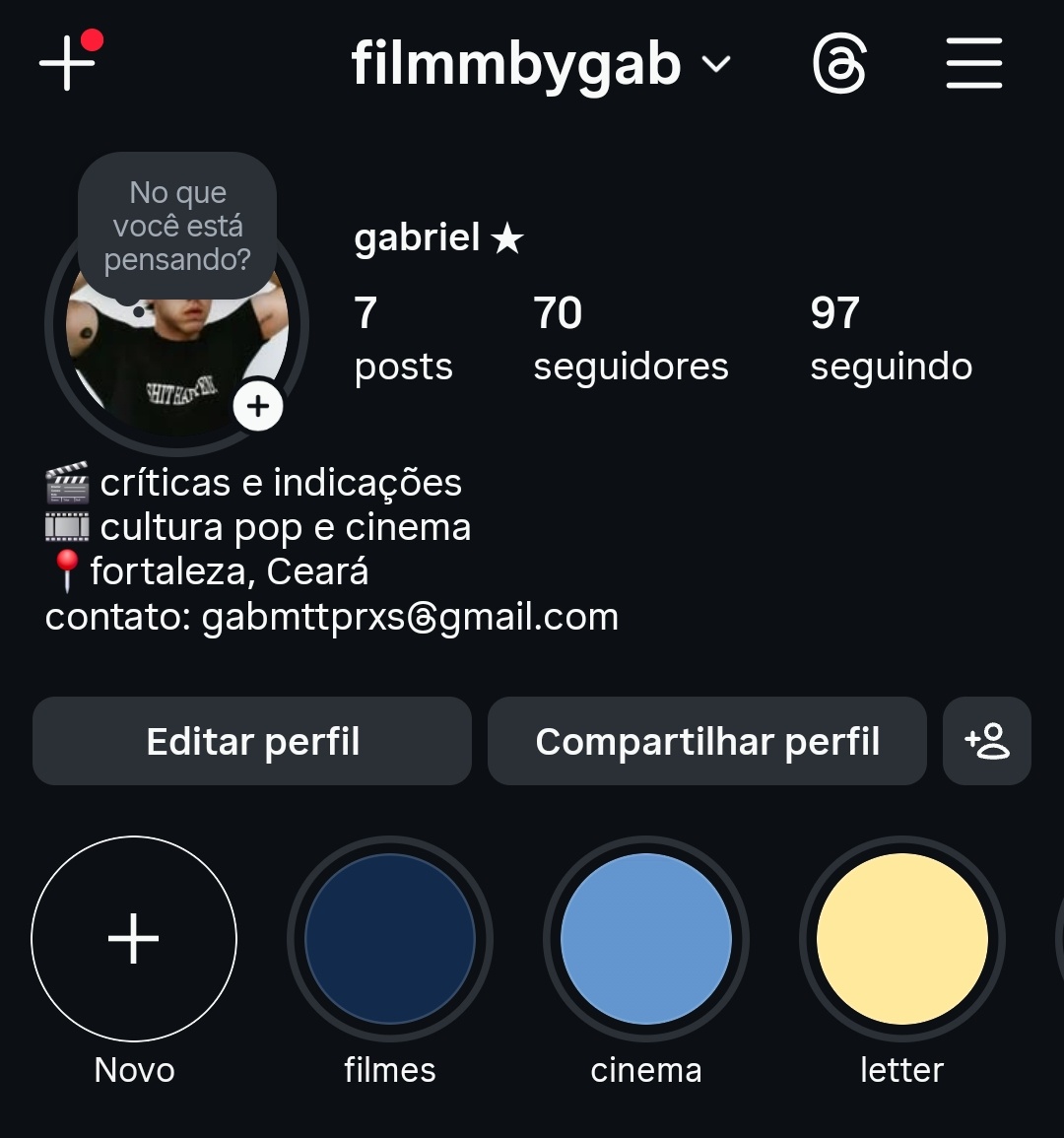Open the 97 seguindo list

tap(891, 338)
